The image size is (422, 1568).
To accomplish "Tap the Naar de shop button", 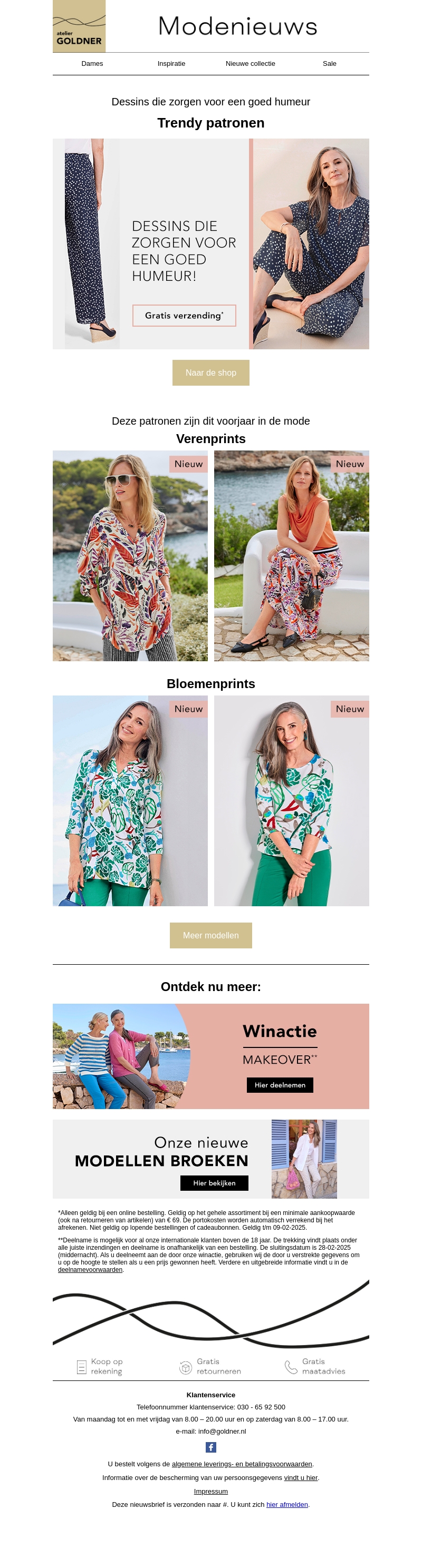I will coord(210,373).
